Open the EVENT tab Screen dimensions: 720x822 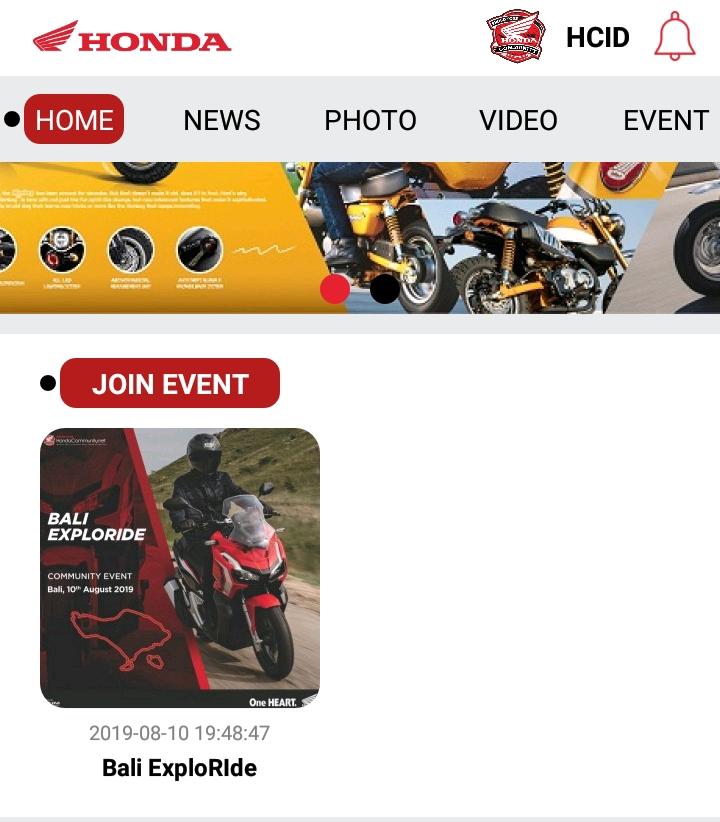[x=665, y=120]
